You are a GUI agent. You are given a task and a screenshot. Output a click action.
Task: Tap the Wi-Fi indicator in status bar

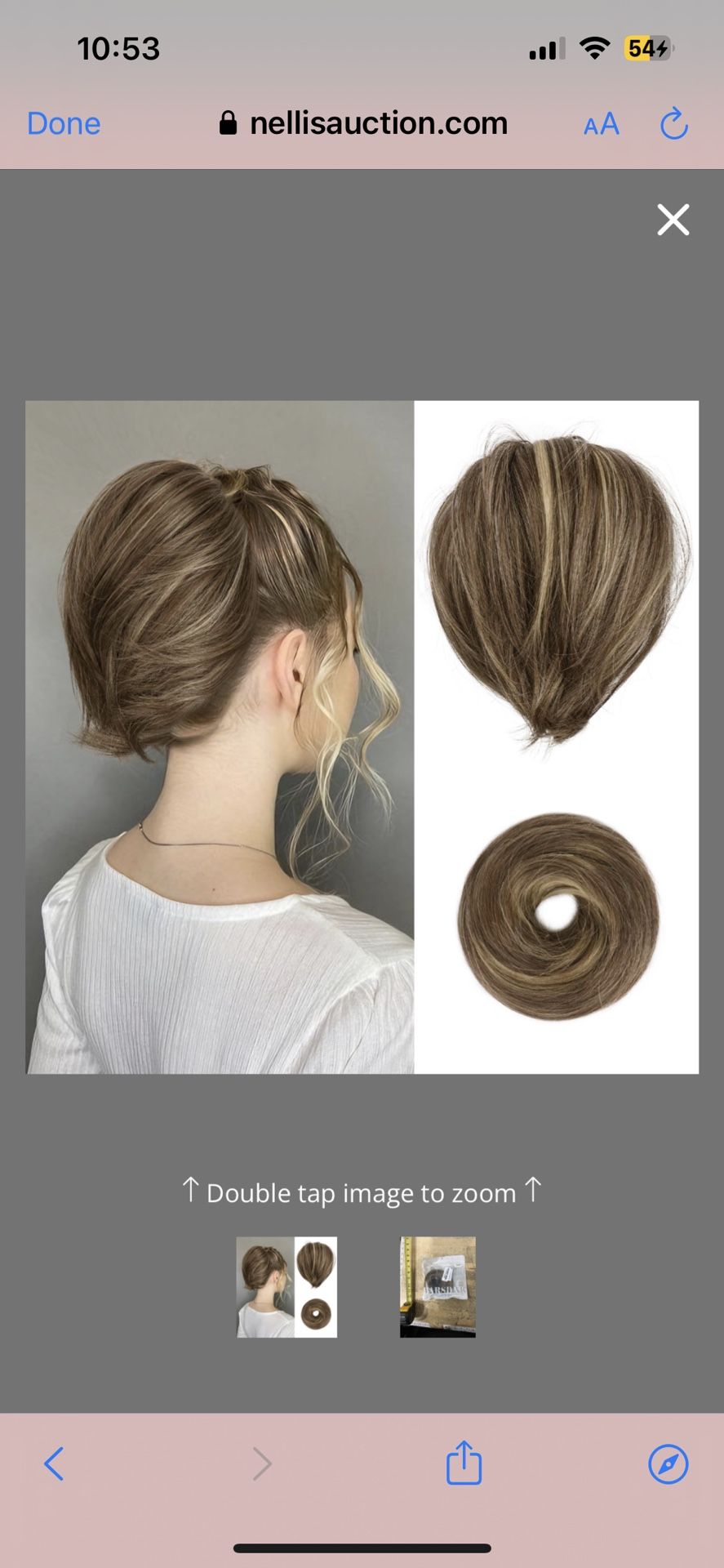point(595,48)
